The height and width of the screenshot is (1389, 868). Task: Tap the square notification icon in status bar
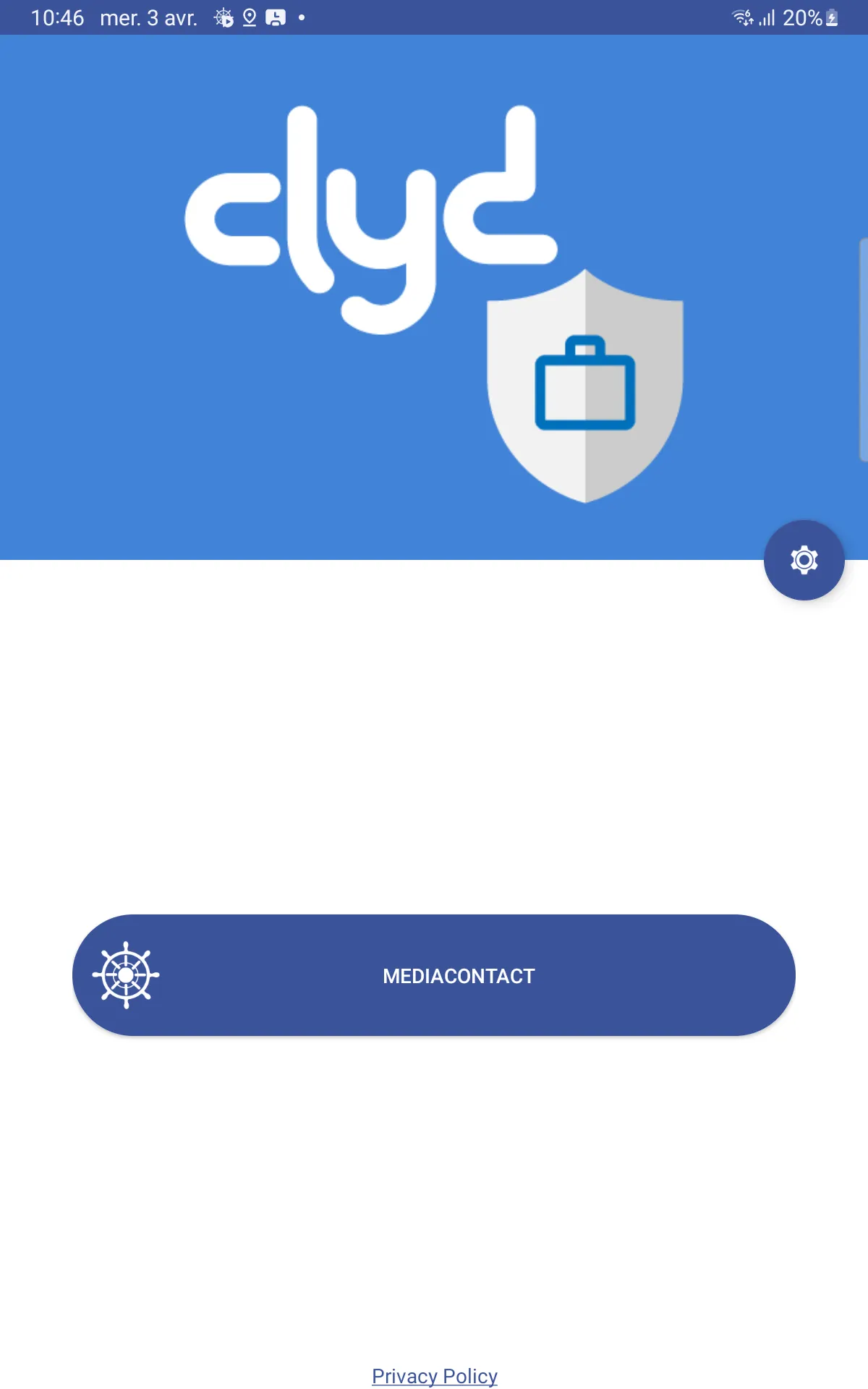click(x=276, y=16)
